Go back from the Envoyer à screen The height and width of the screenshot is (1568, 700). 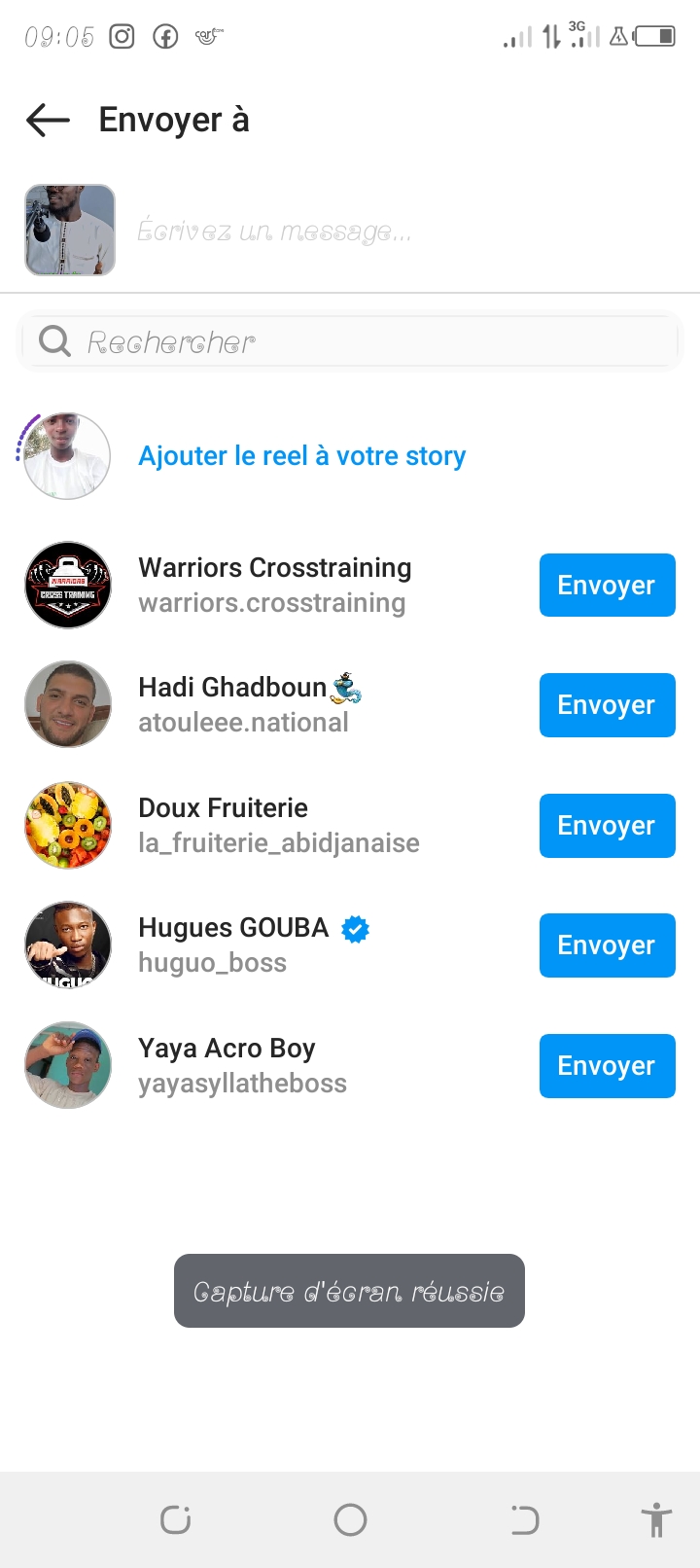click(x=48, y=120)
